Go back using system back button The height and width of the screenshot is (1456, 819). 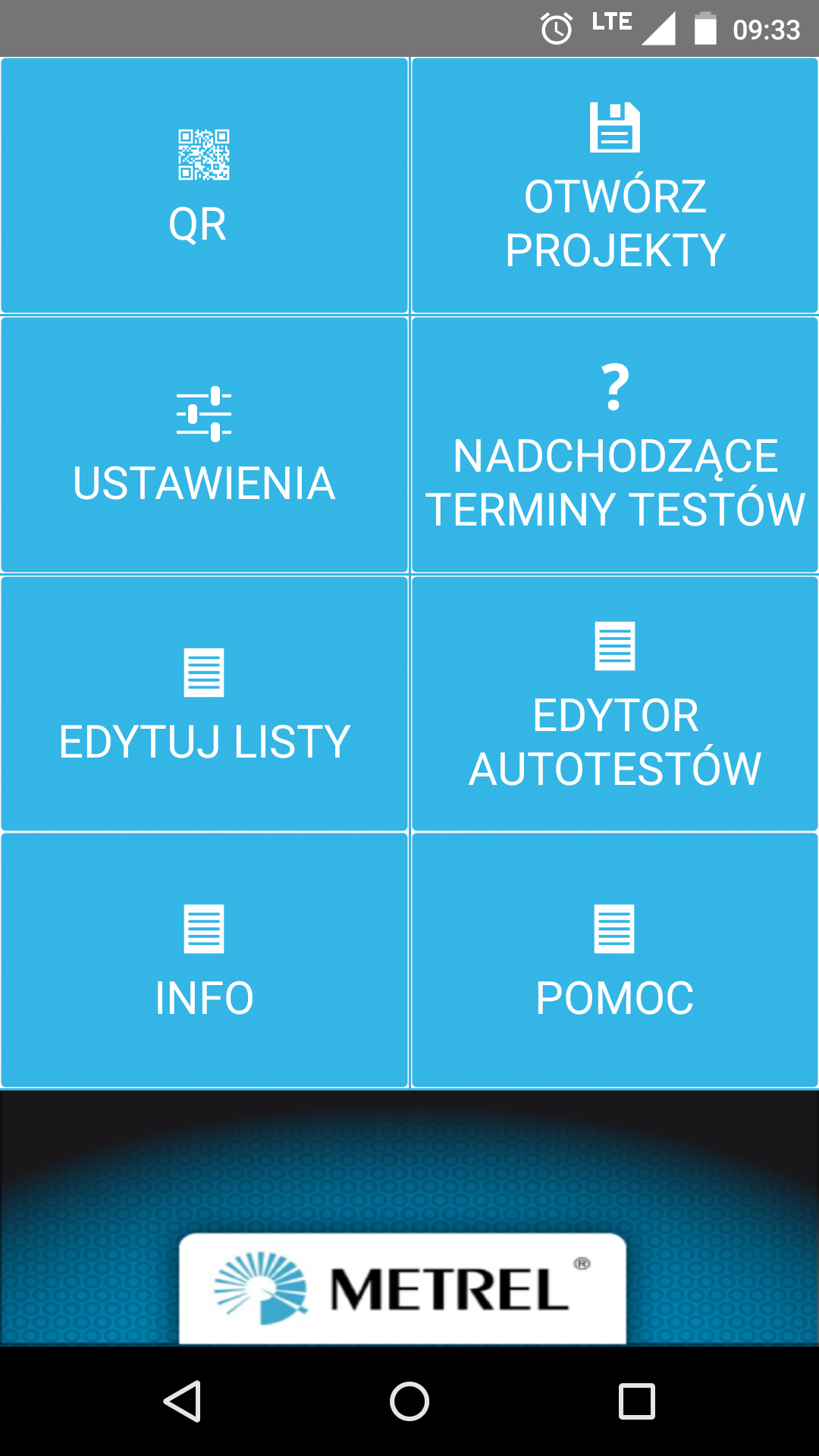tap(182, 1401)
